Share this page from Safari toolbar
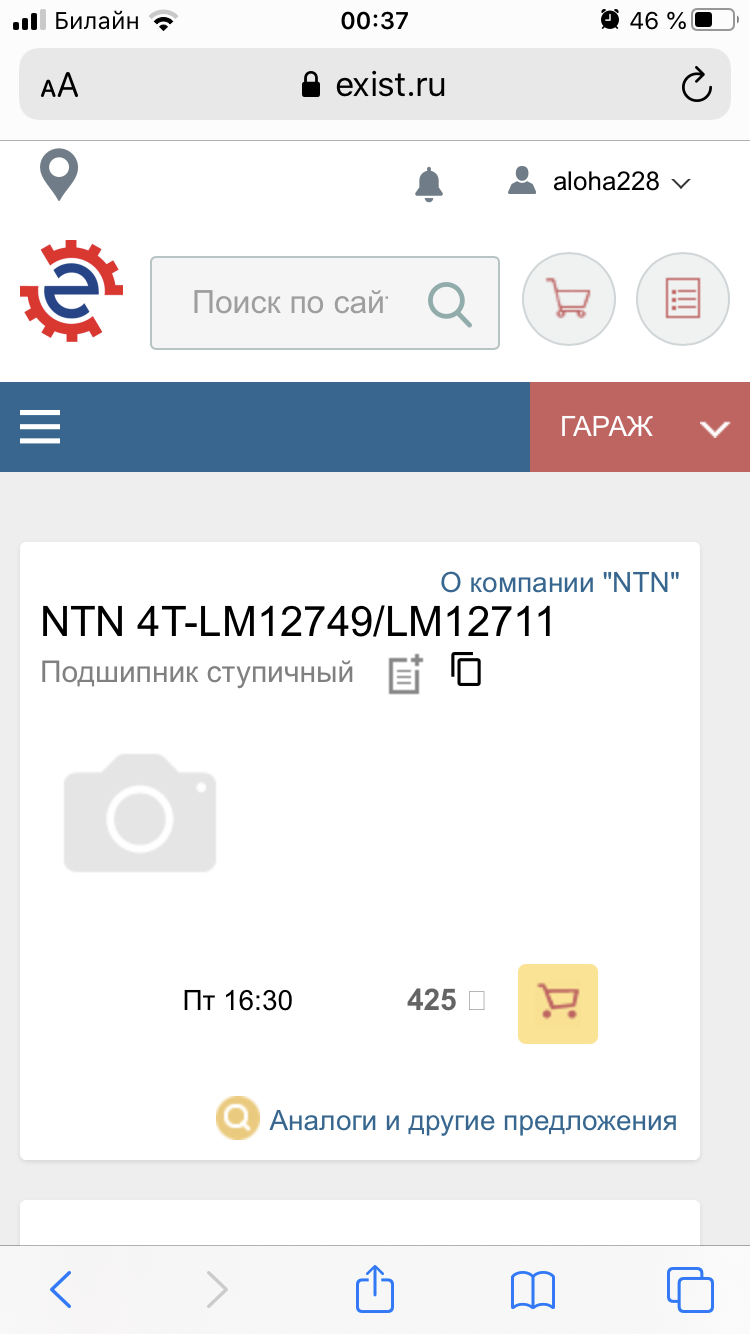This screenshot has height=1334, width=750. [x=376, y=1289]
